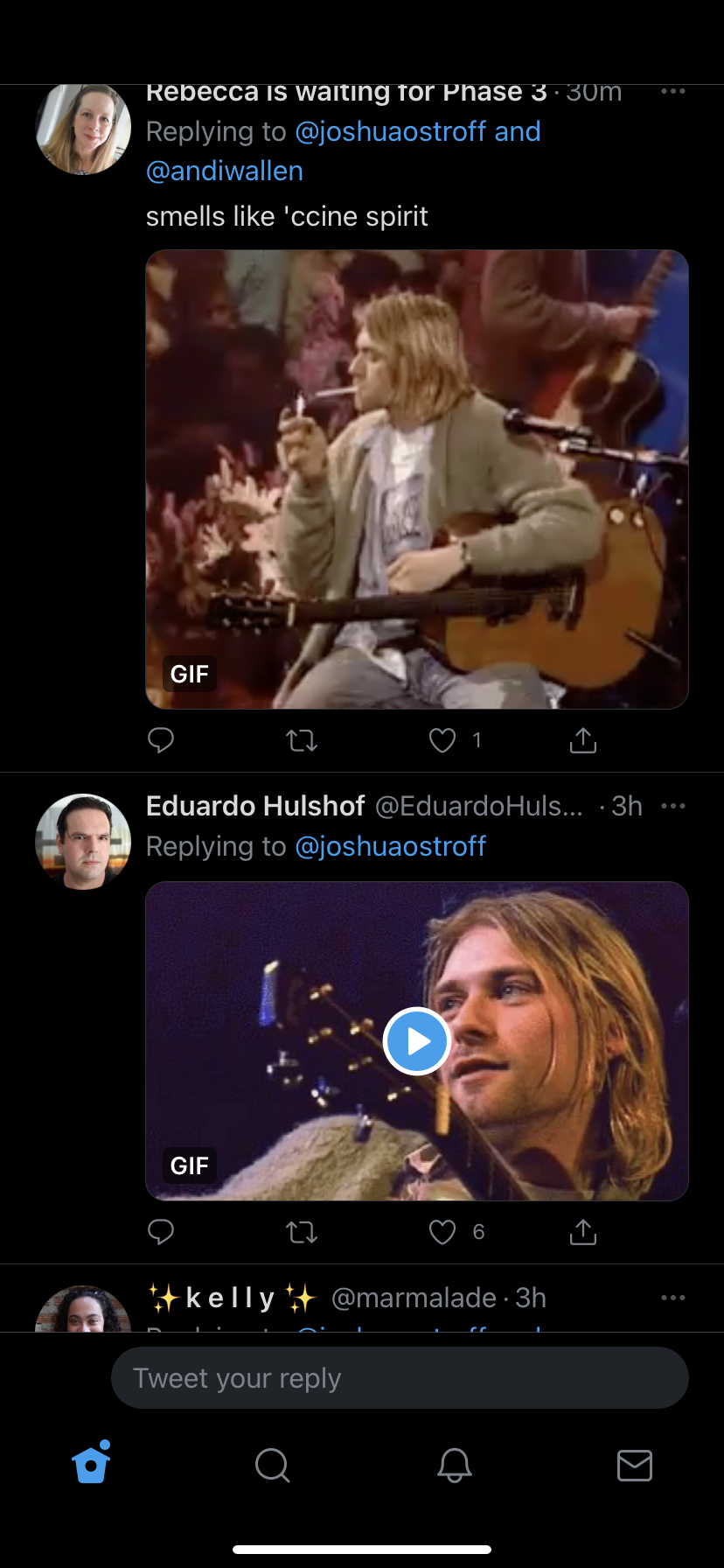Reply to Eduardo Hulshof's tweet

[161, 1232]
